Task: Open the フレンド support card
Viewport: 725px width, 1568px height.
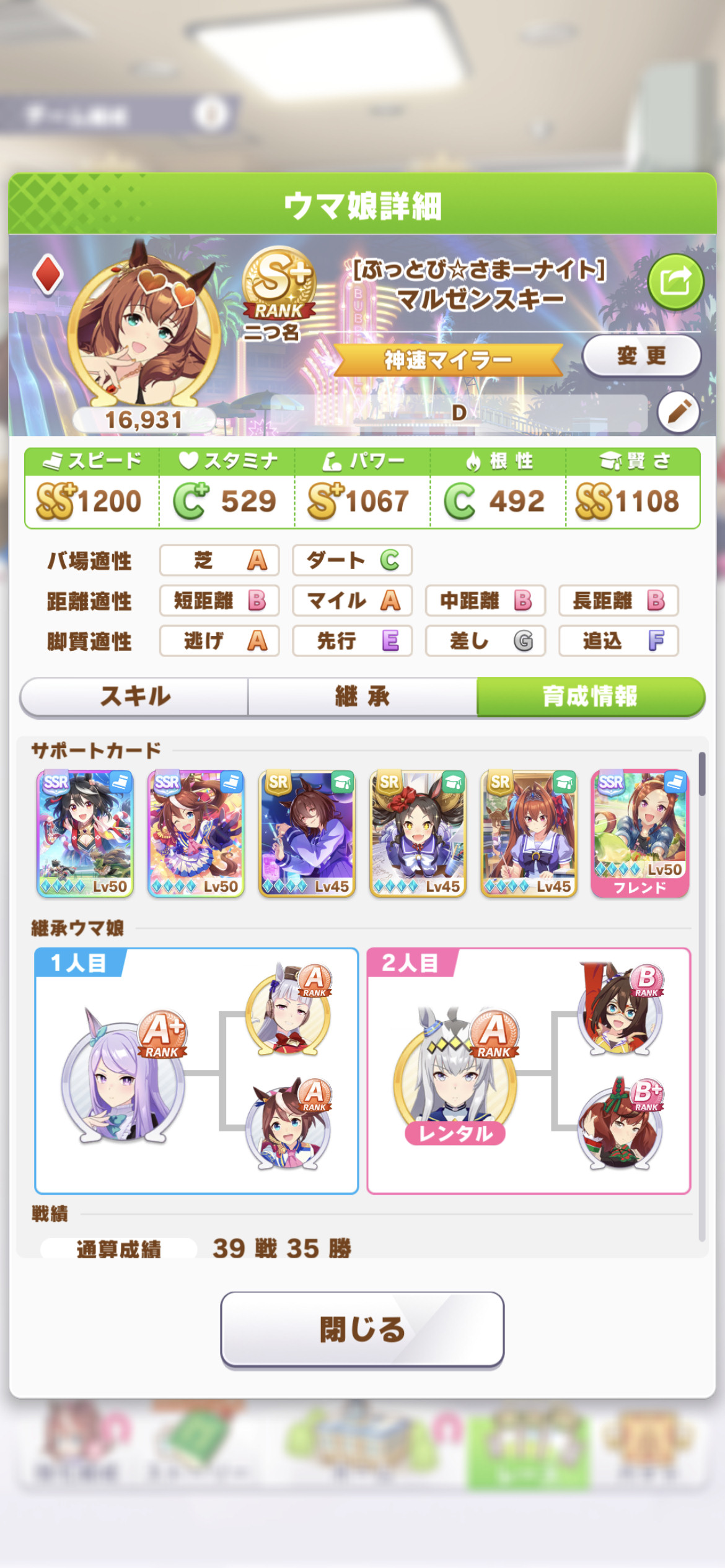Action: tap(639, 834)
